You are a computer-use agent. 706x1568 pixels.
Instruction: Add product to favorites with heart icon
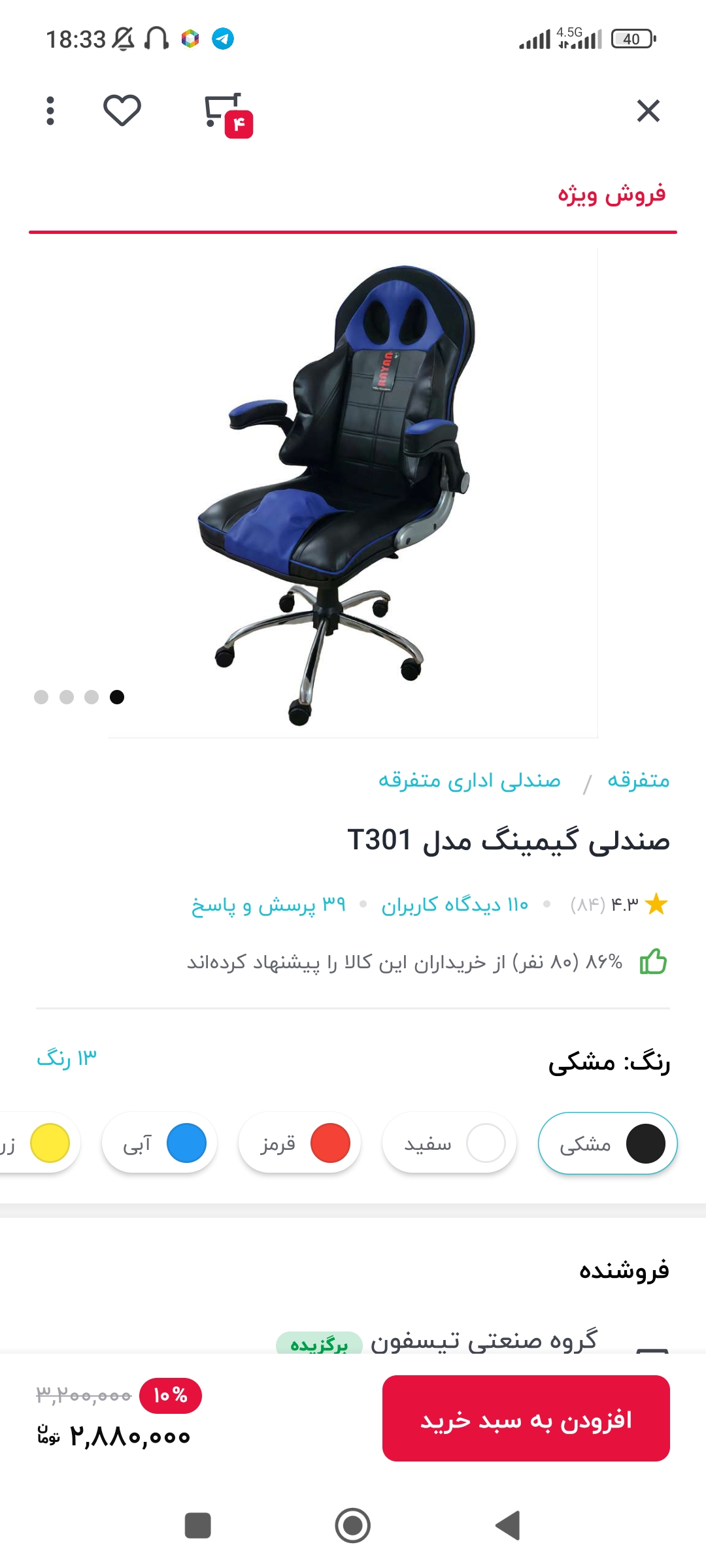tap(122, 110)
